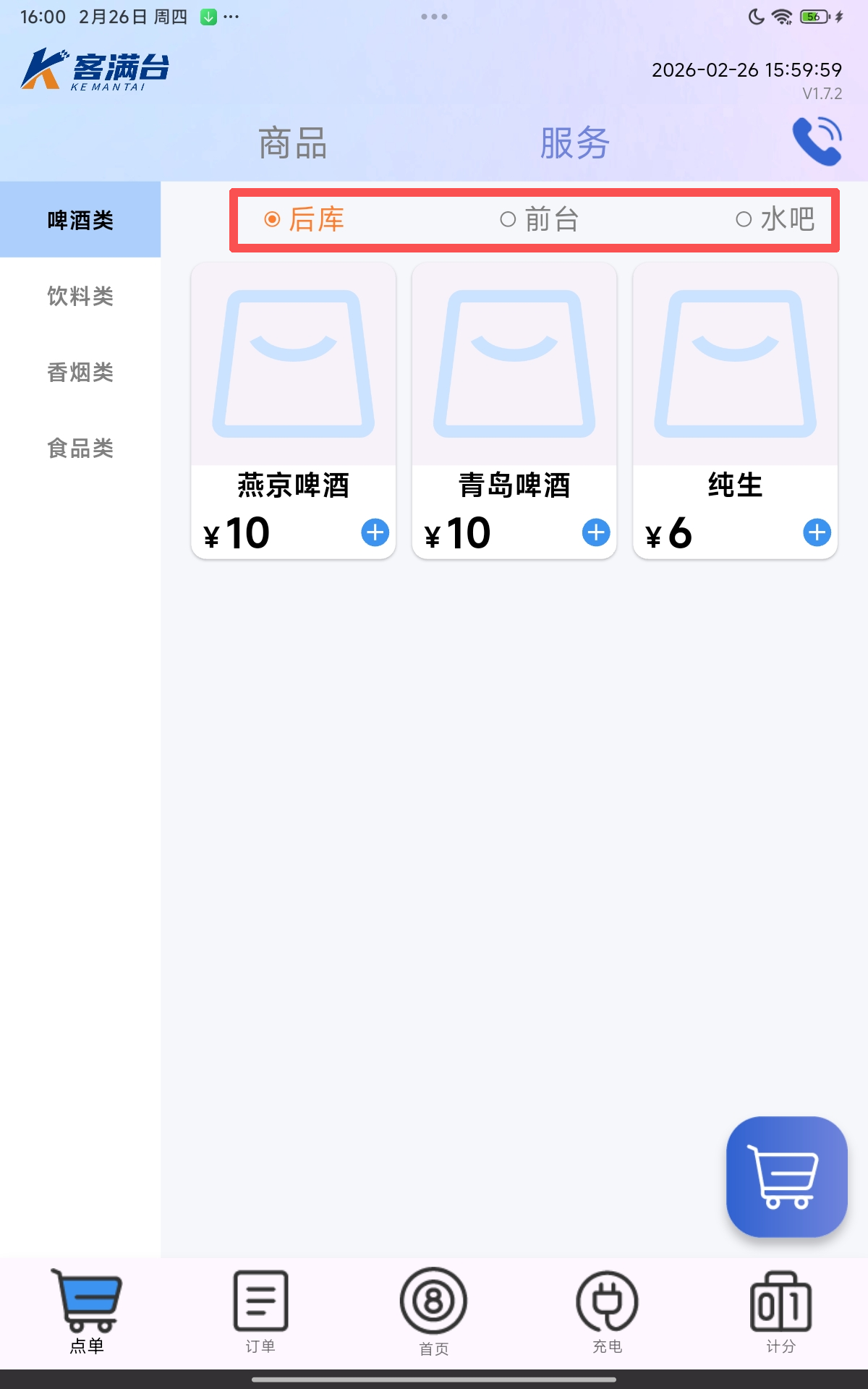Select the 后库 radio button
The image size is (868, 1389).
[x=307, y=219]
